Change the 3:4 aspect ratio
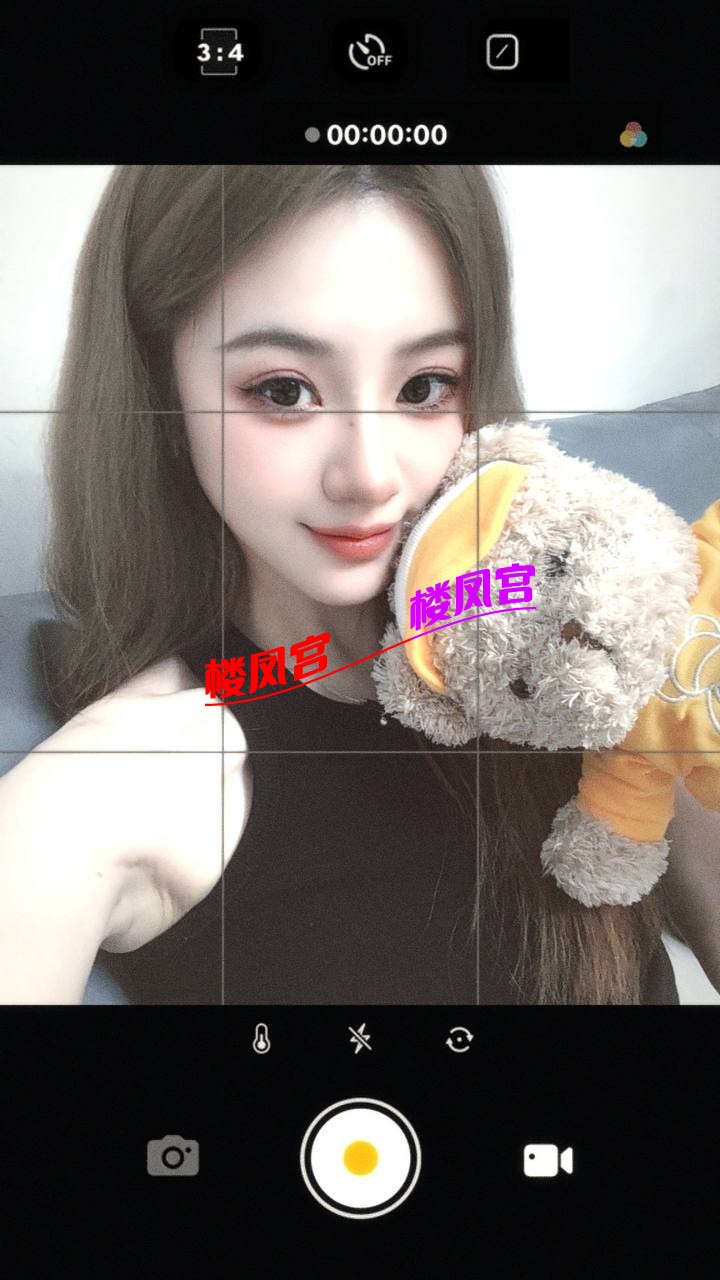Image resolution: width=720 pixels, height=1280 pixels. point(219,52)
